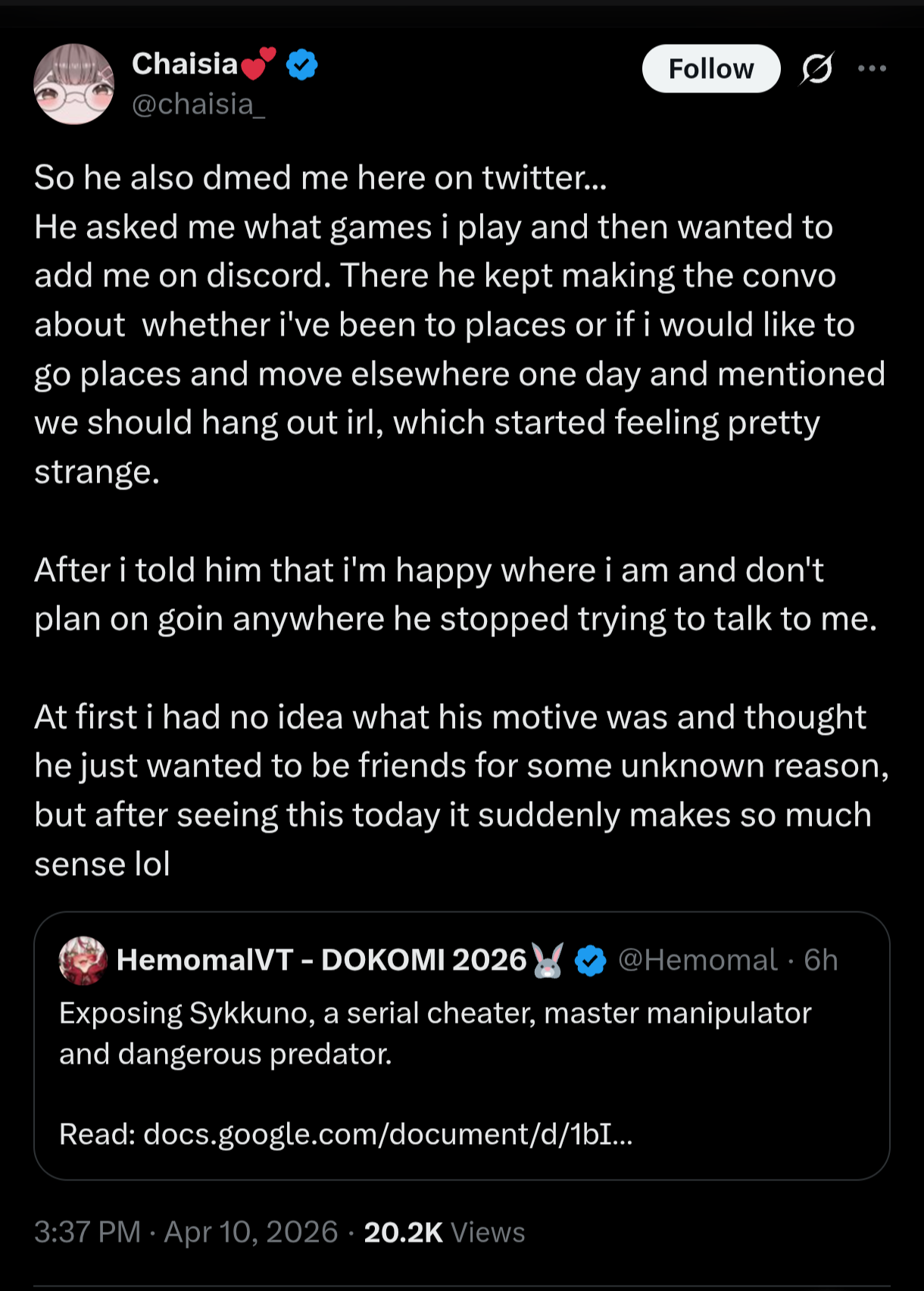Viewport: 924px width, 1291px height.
Task: Open Chaisia's profile picture
Action: coord(73,84)
